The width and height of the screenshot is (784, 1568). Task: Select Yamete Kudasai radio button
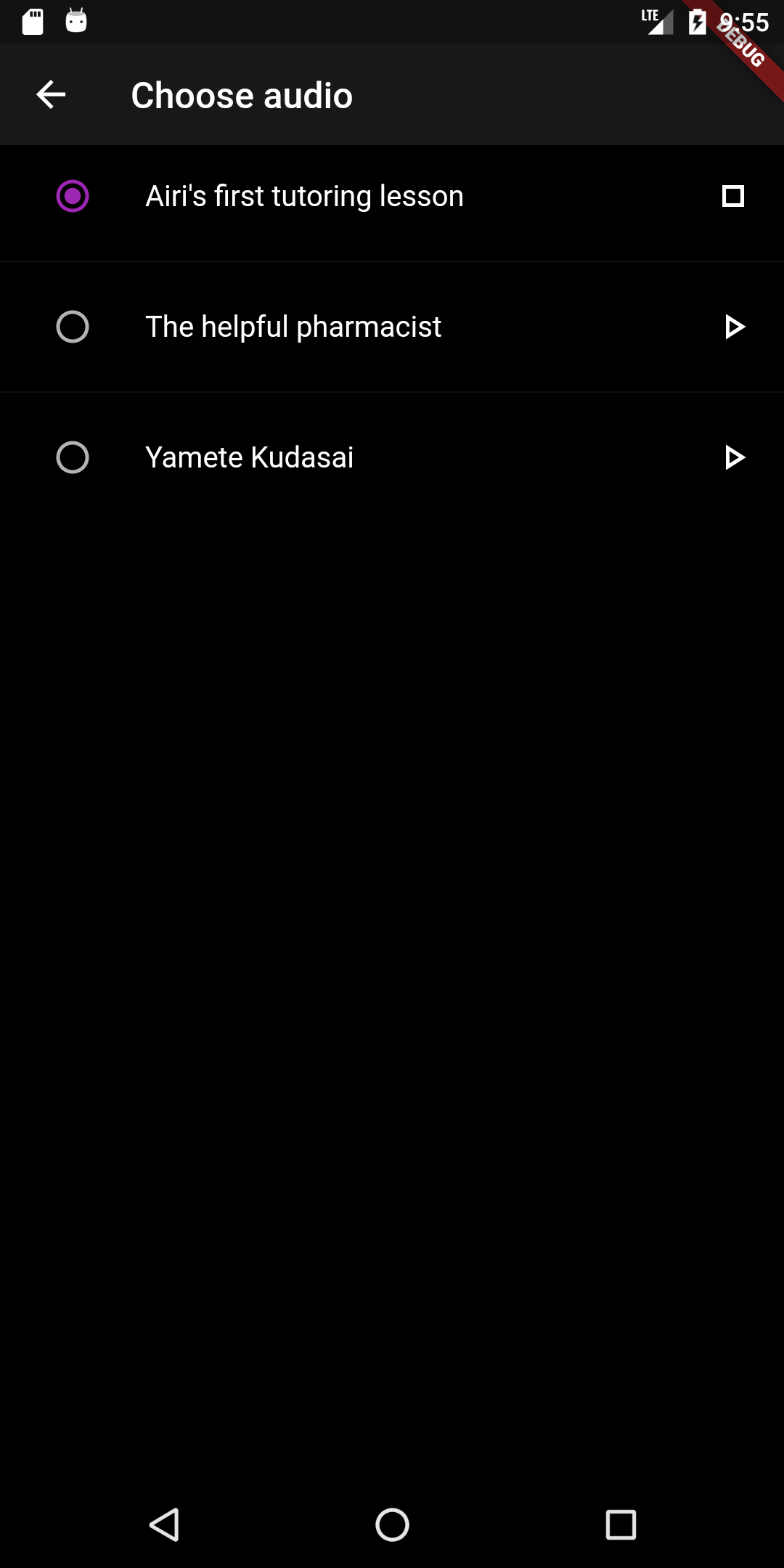pos(73,457)
